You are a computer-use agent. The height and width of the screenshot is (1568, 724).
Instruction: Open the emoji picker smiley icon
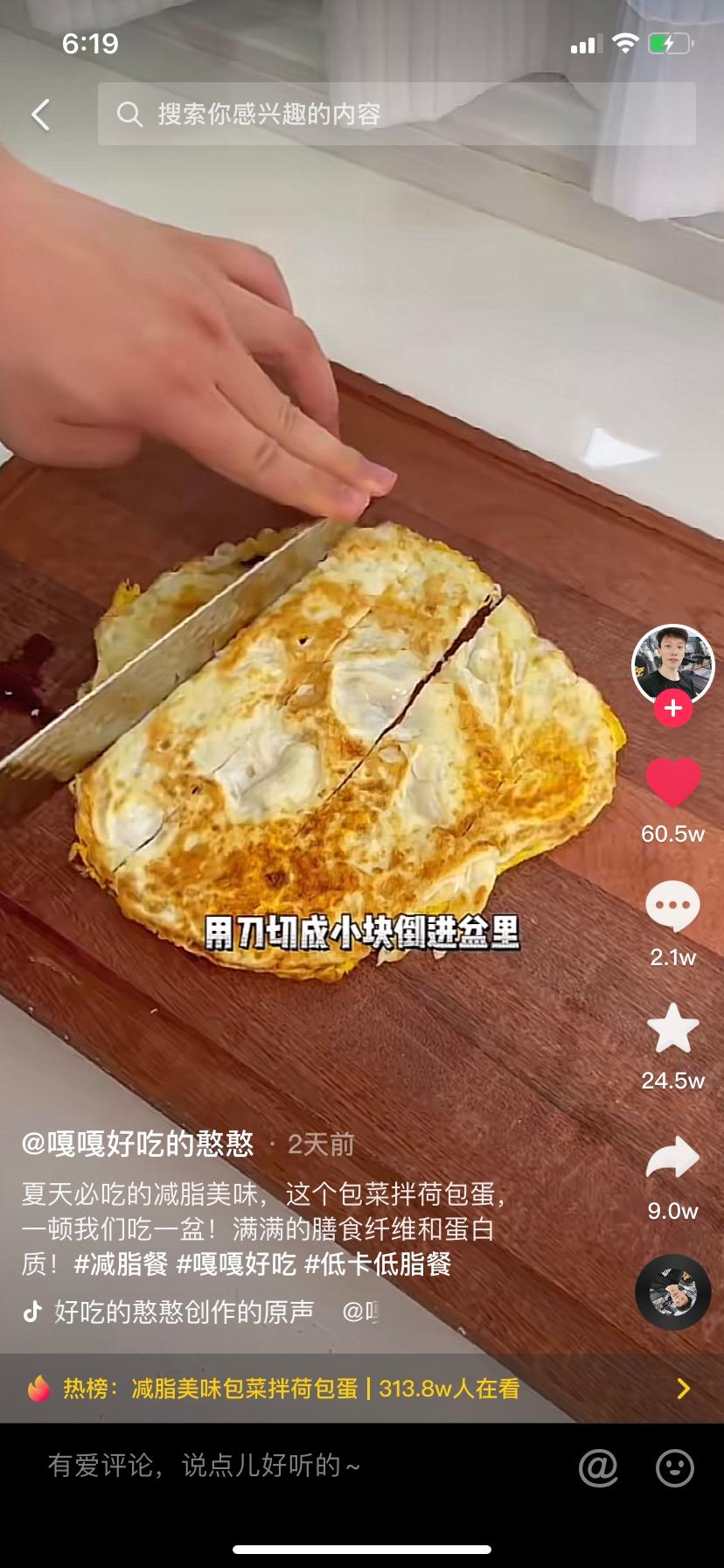tap(675, 1467)
